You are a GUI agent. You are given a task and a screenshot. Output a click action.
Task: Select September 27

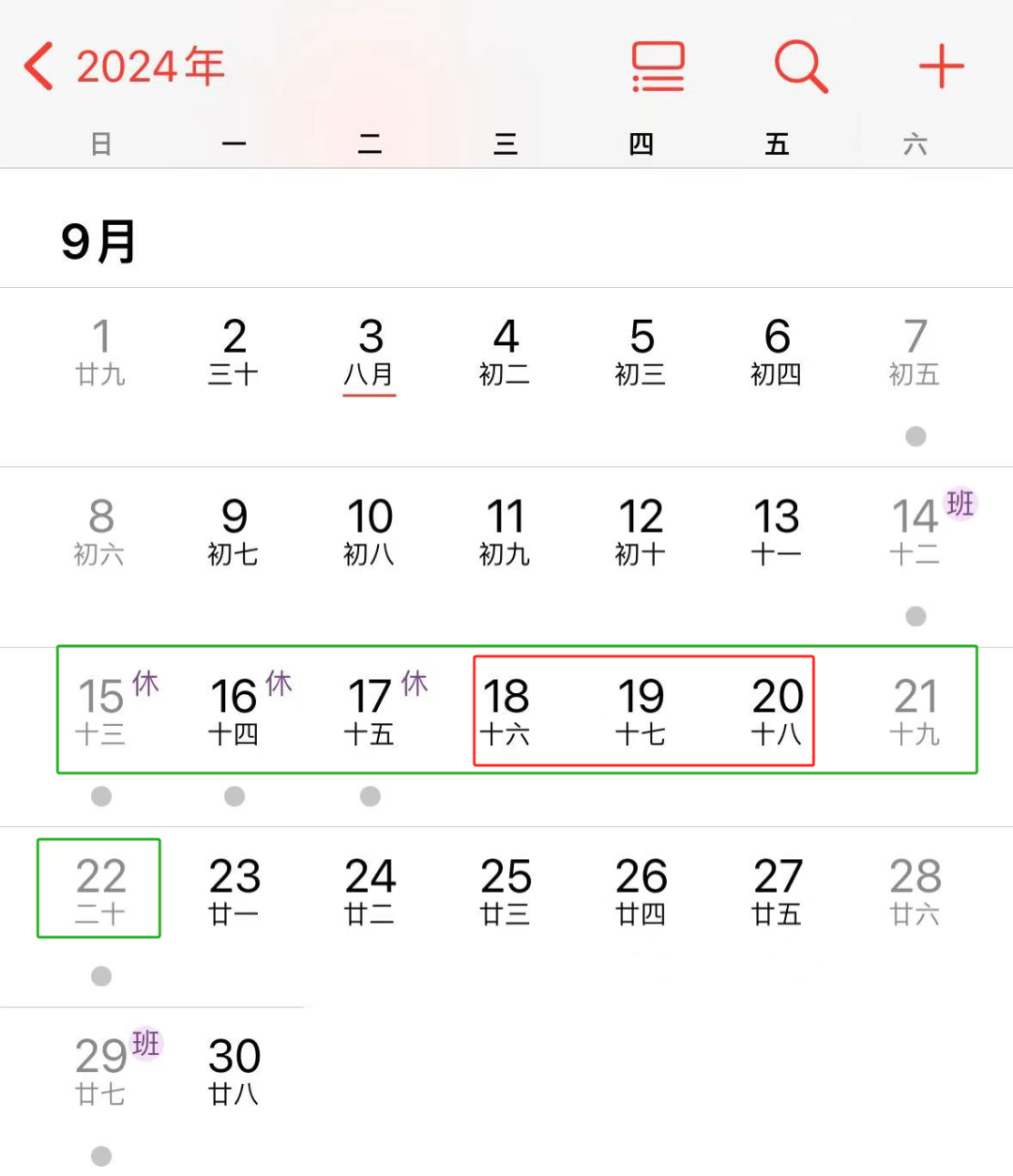coord(777,889)
